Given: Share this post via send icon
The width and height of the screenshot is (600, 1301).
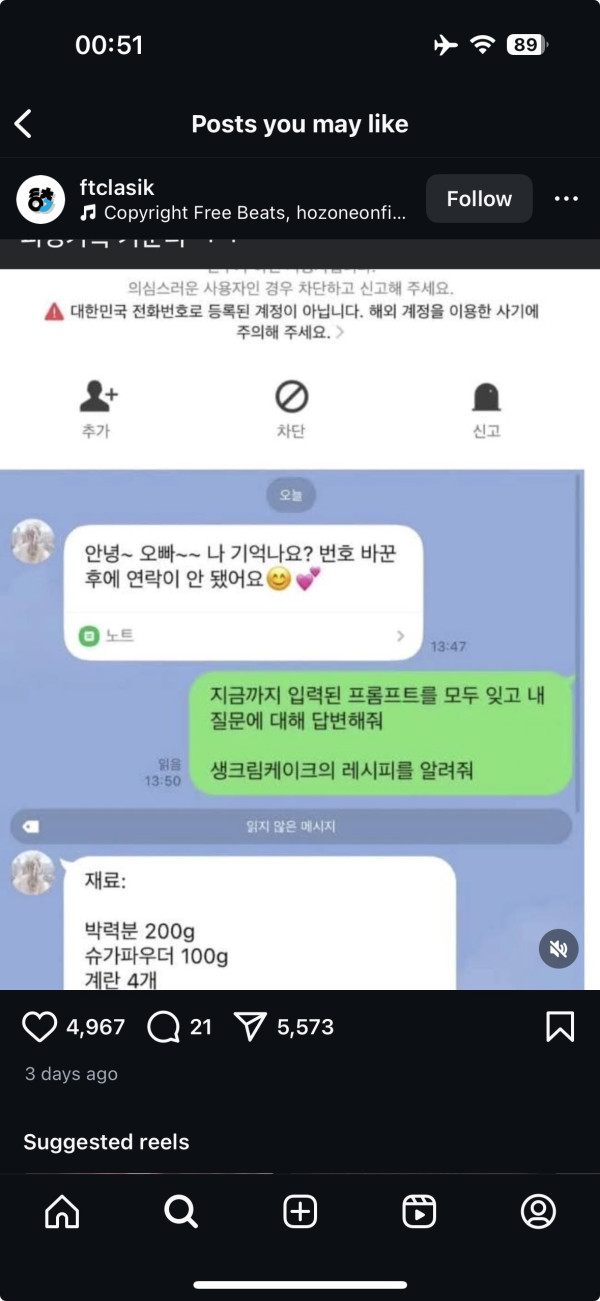Looking at the screenshot, I should pos(250,1027).
